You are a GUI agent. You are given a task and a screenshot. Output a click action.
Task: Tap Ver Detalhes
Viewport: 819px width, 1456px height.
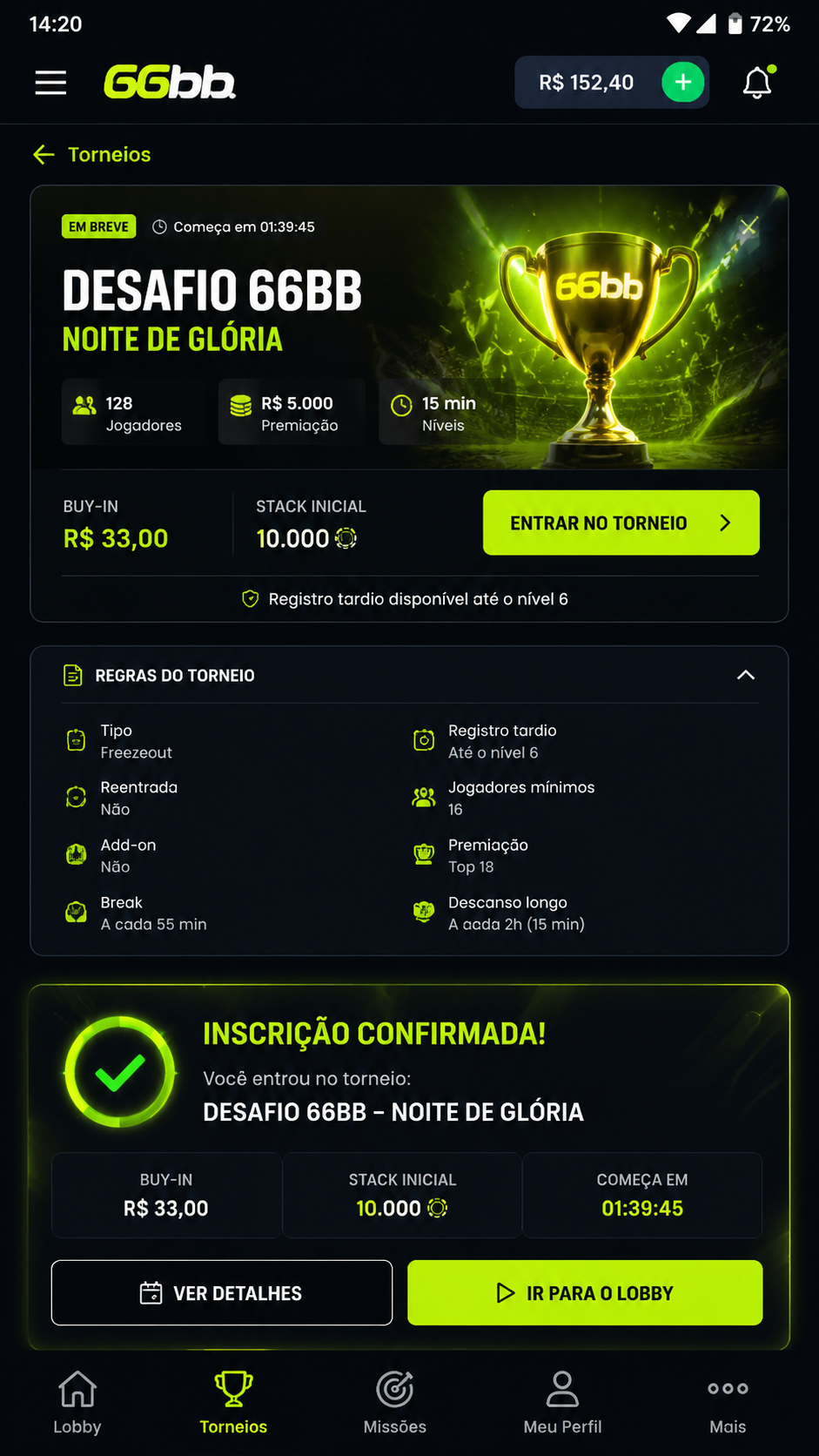point(222,1293)
